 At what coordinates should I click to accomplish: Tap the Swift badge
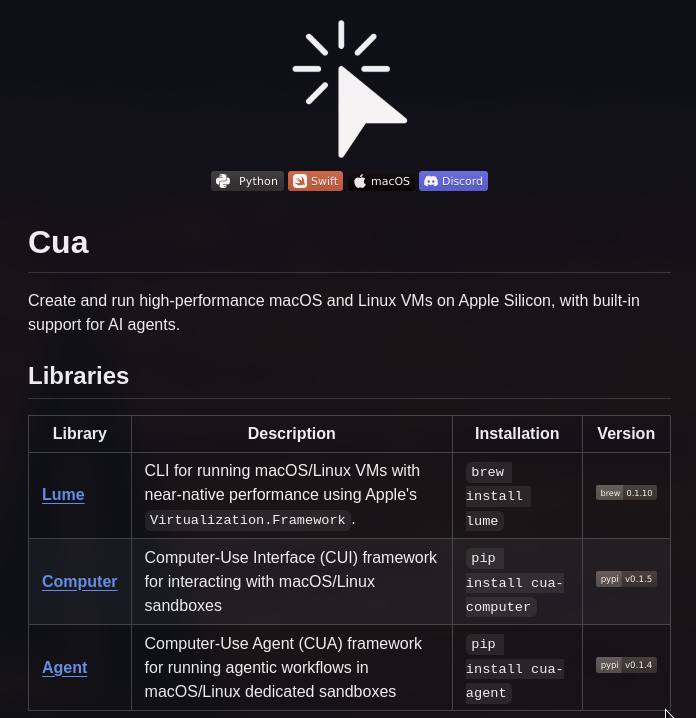click(x=315, y=181)
